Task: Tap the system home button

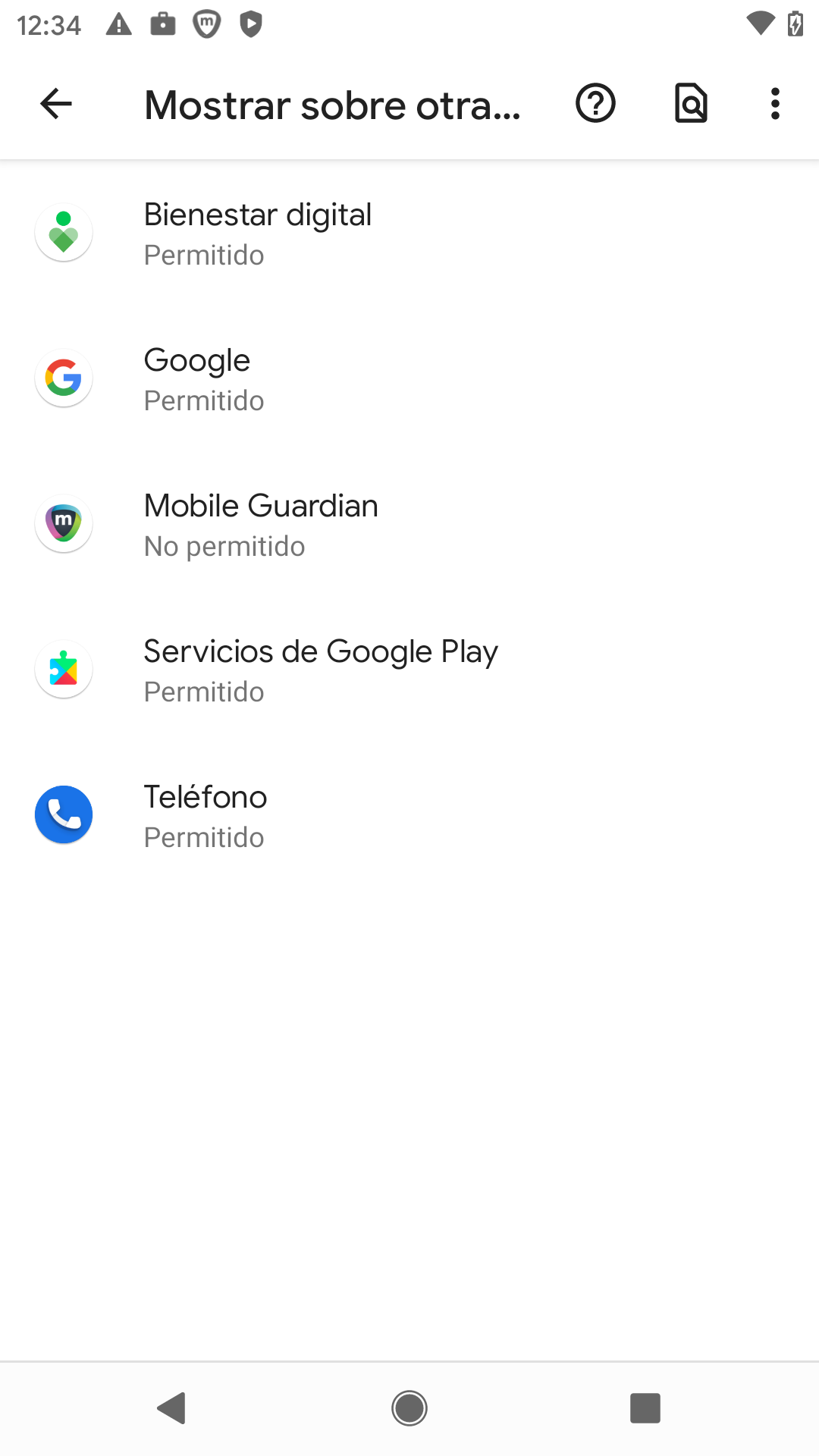Action: tap(409, 1408)
